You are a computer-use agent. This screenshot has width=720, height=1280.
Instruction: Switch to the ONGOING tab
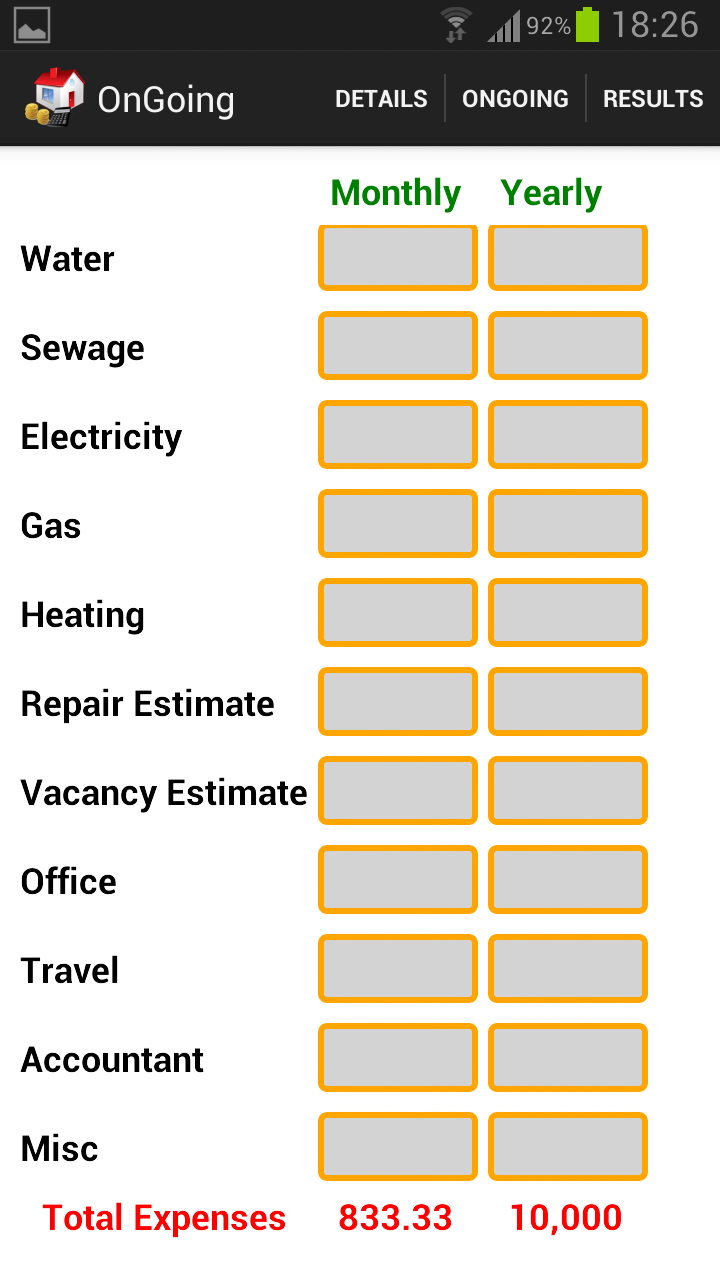click(515, 99)
